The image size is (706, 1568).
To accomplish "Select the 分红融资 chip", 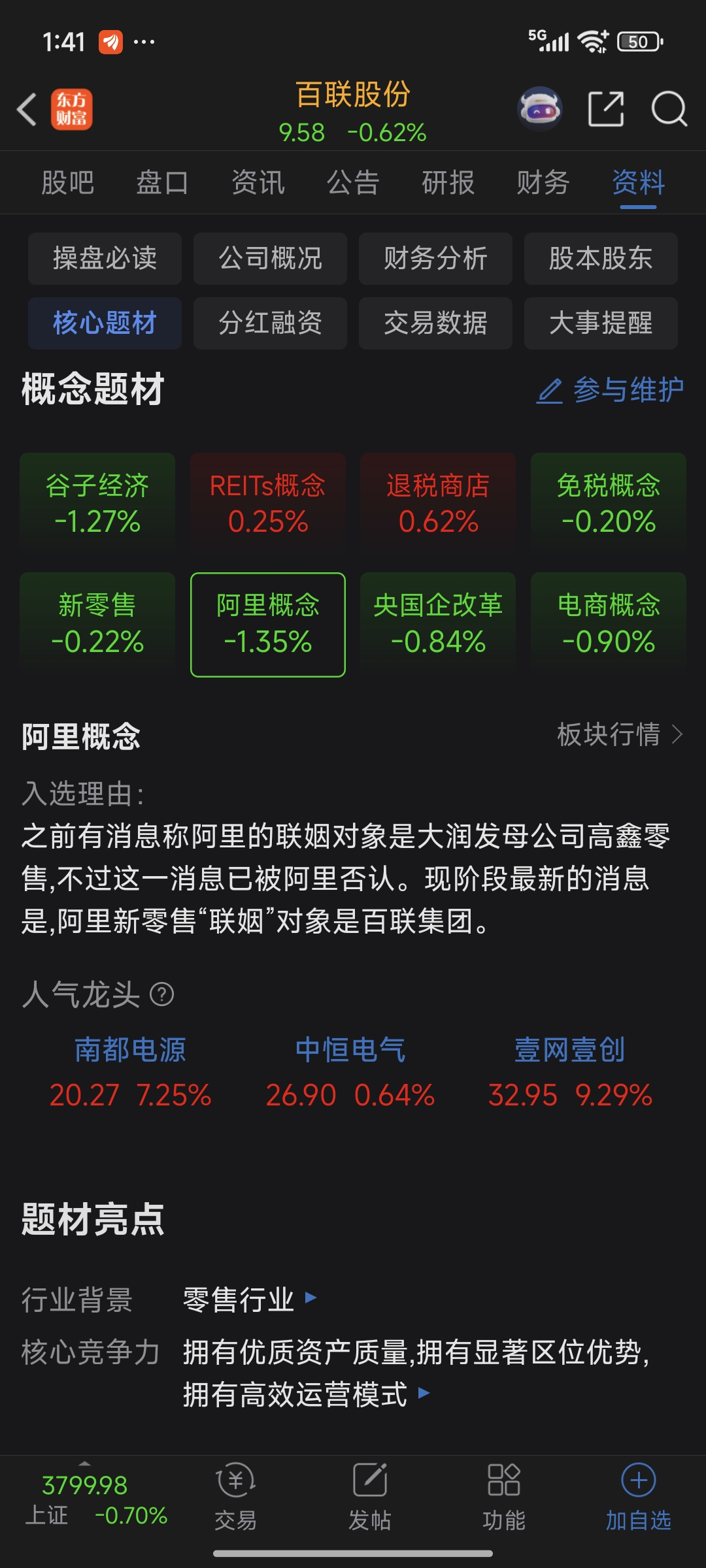I will (270, 323).
